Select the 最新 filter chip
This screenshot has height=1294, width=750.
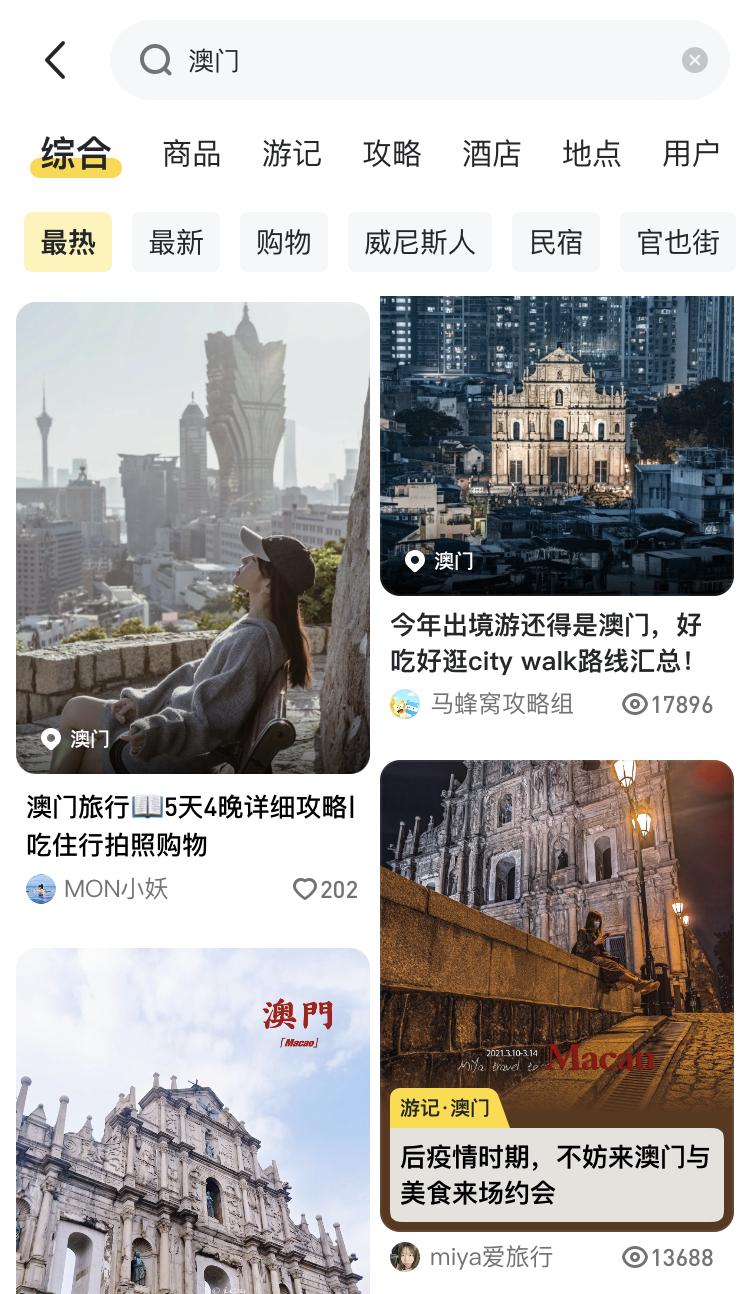point(176,242)
